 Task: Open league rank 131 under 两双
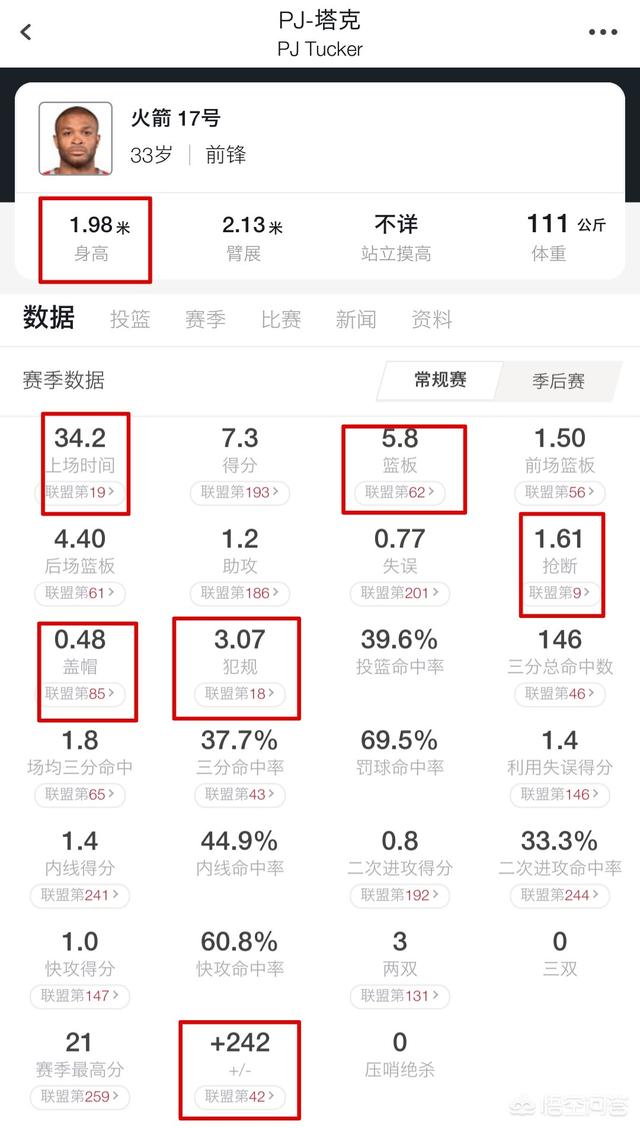click(x=400, y=996)
